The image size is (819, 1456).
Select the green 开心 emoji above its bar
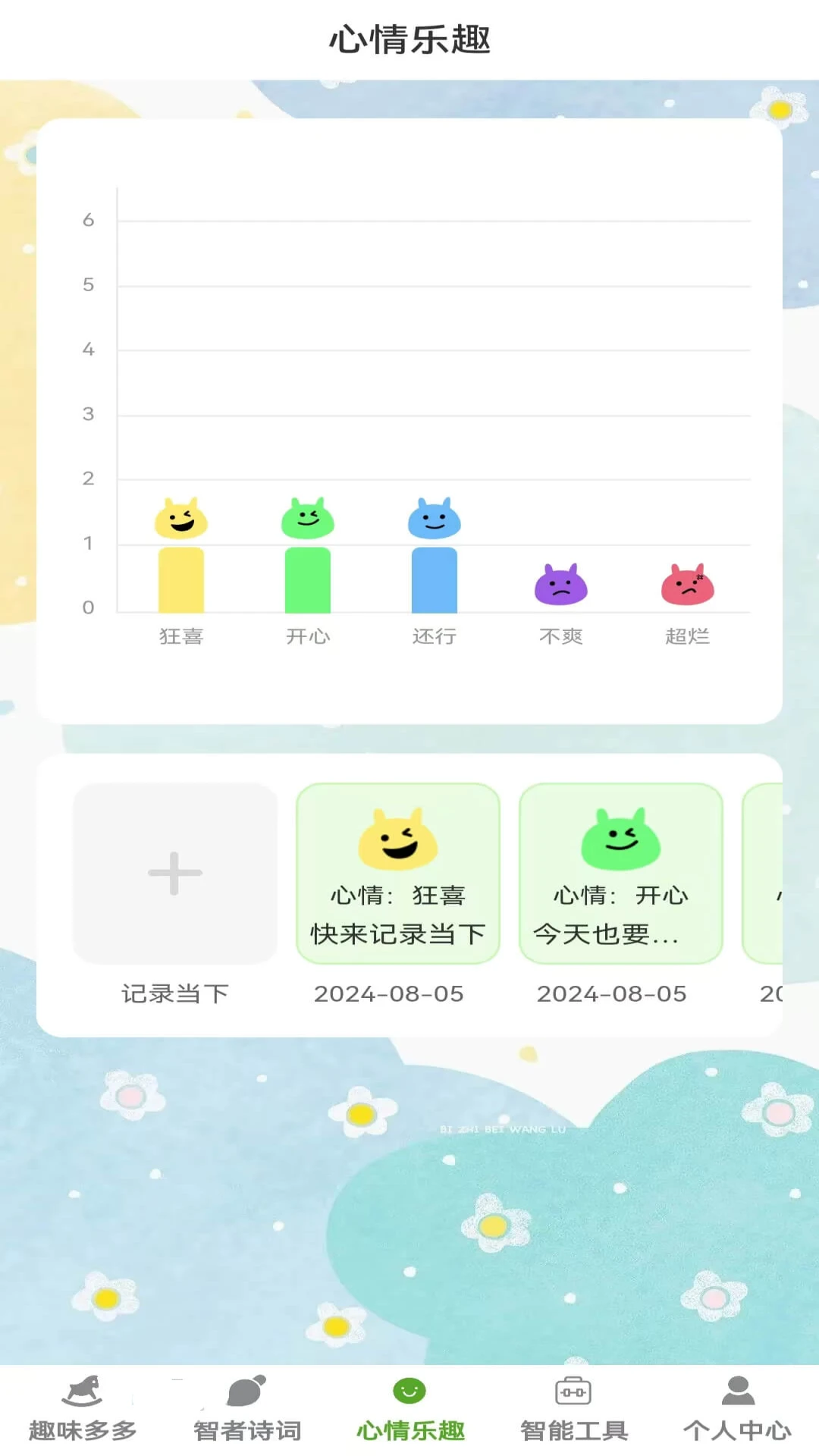(x=307, y=517)
